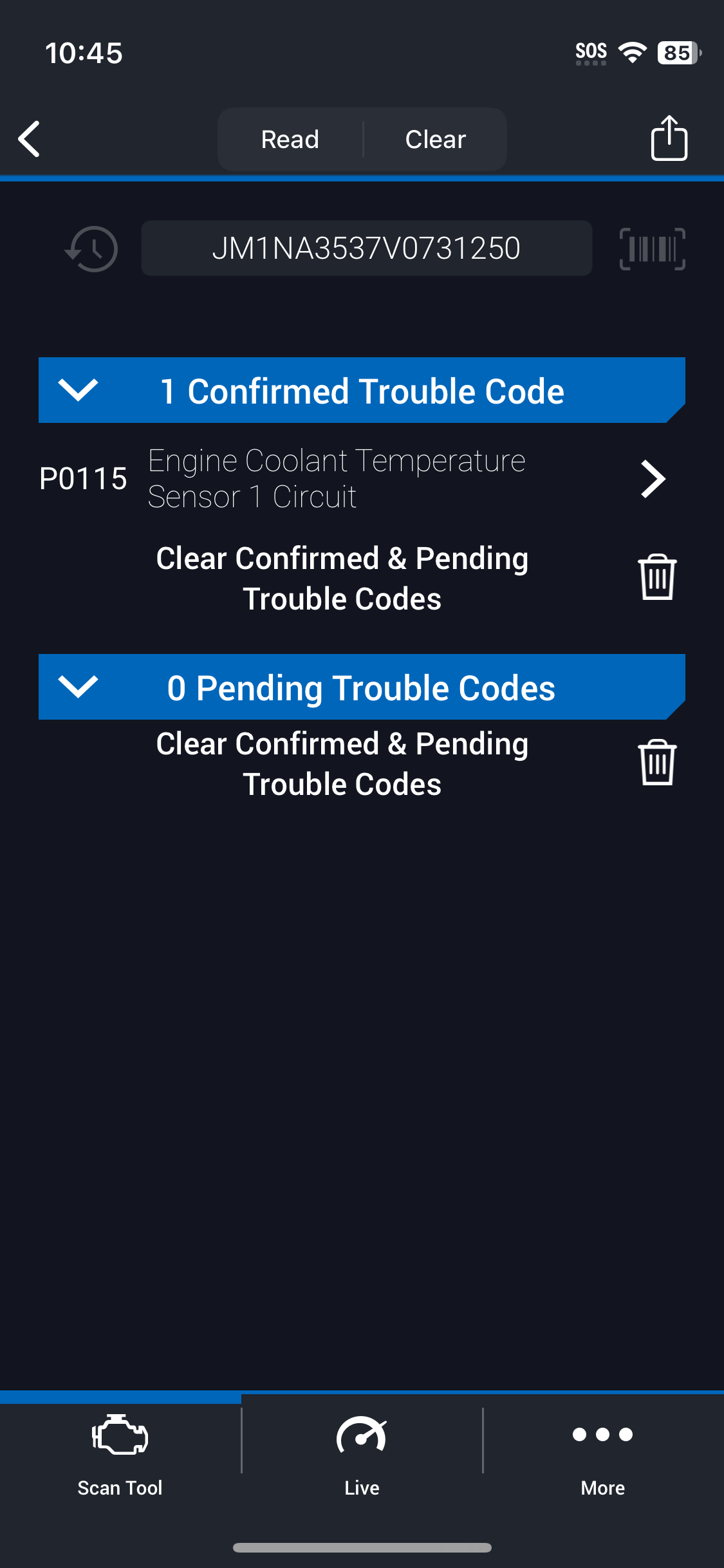
Task: Scan VIN with the barcode icon
Action: pos(652,248)
